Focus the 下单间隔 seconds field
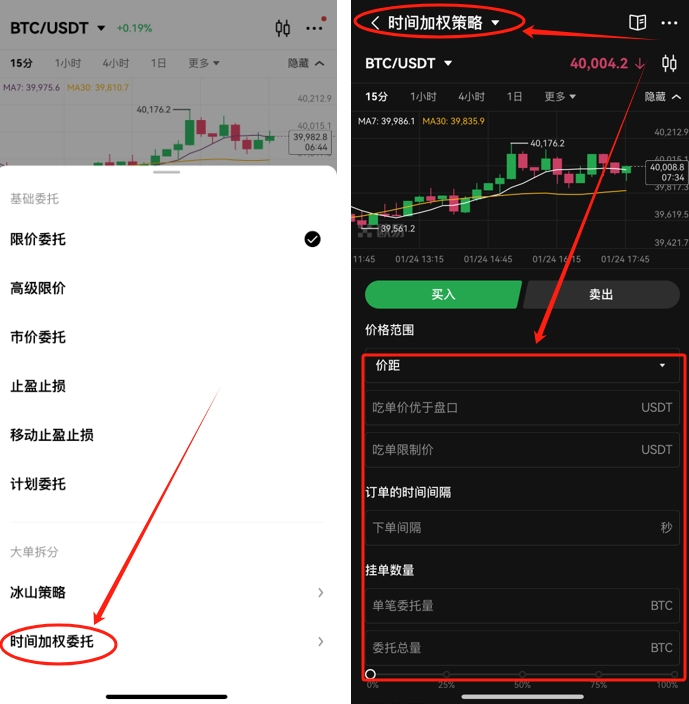689x704 pixels. pos(500,528)
